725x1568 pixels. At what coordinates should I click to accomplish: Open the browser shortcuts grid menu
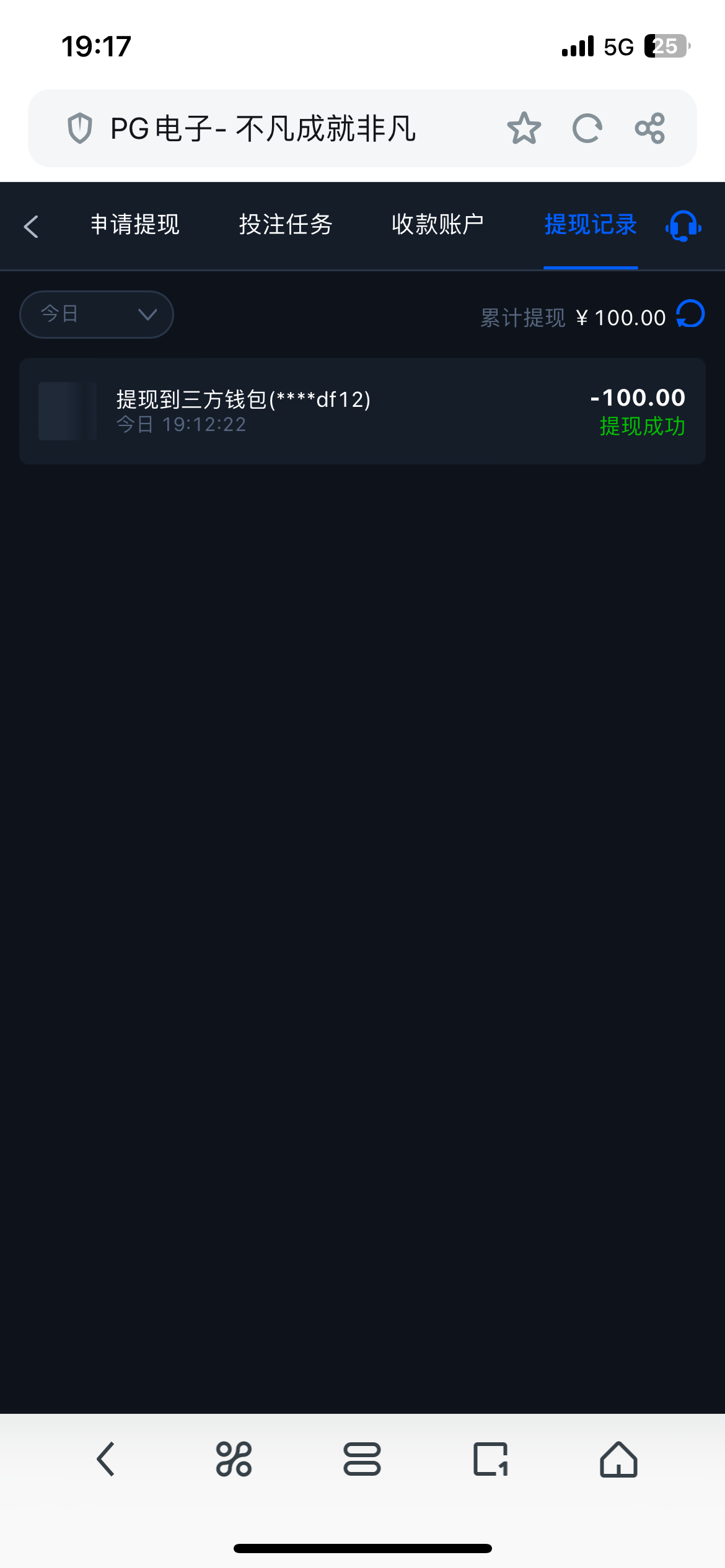pyautogui.click(x=234, y=1459)
